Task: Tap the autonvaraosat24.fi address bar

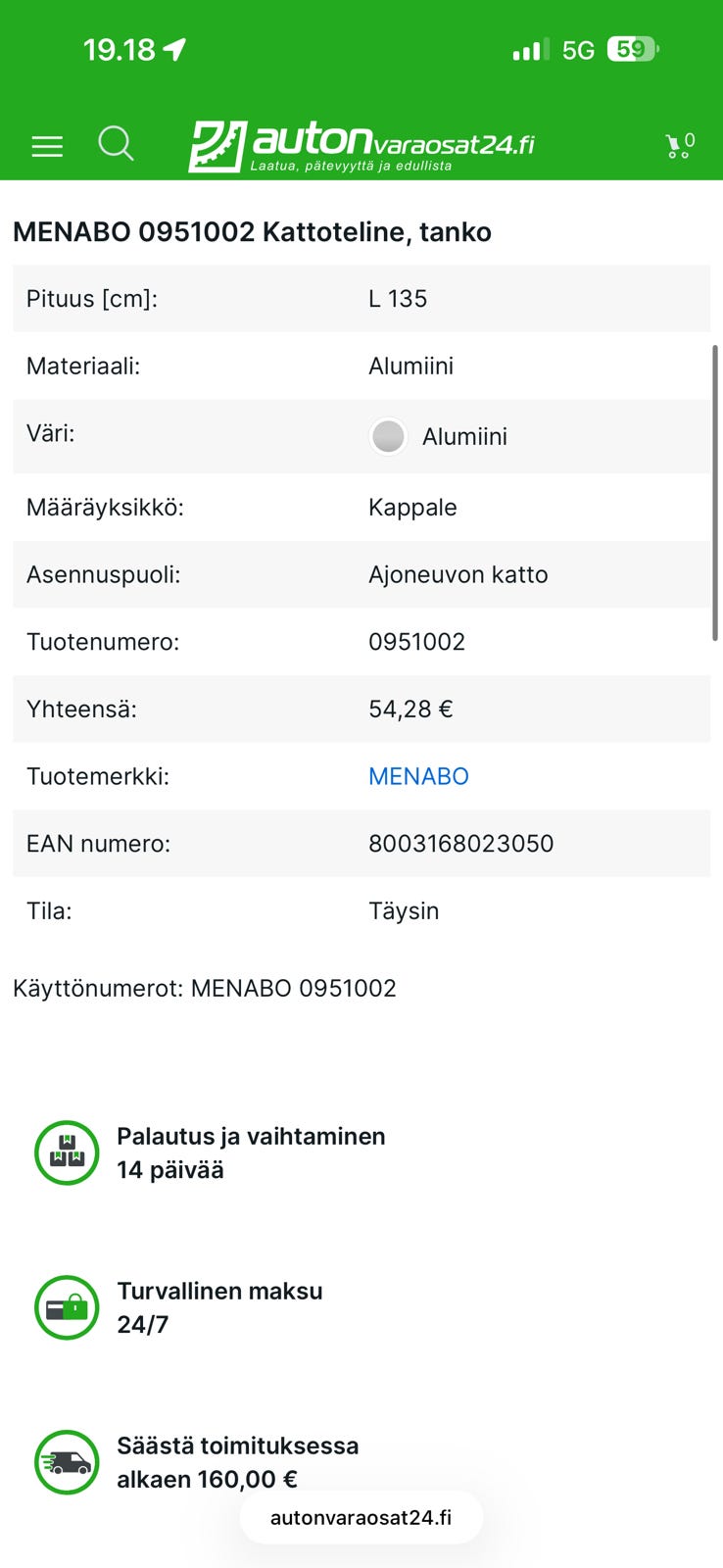Action: [x=361, y=1516]
